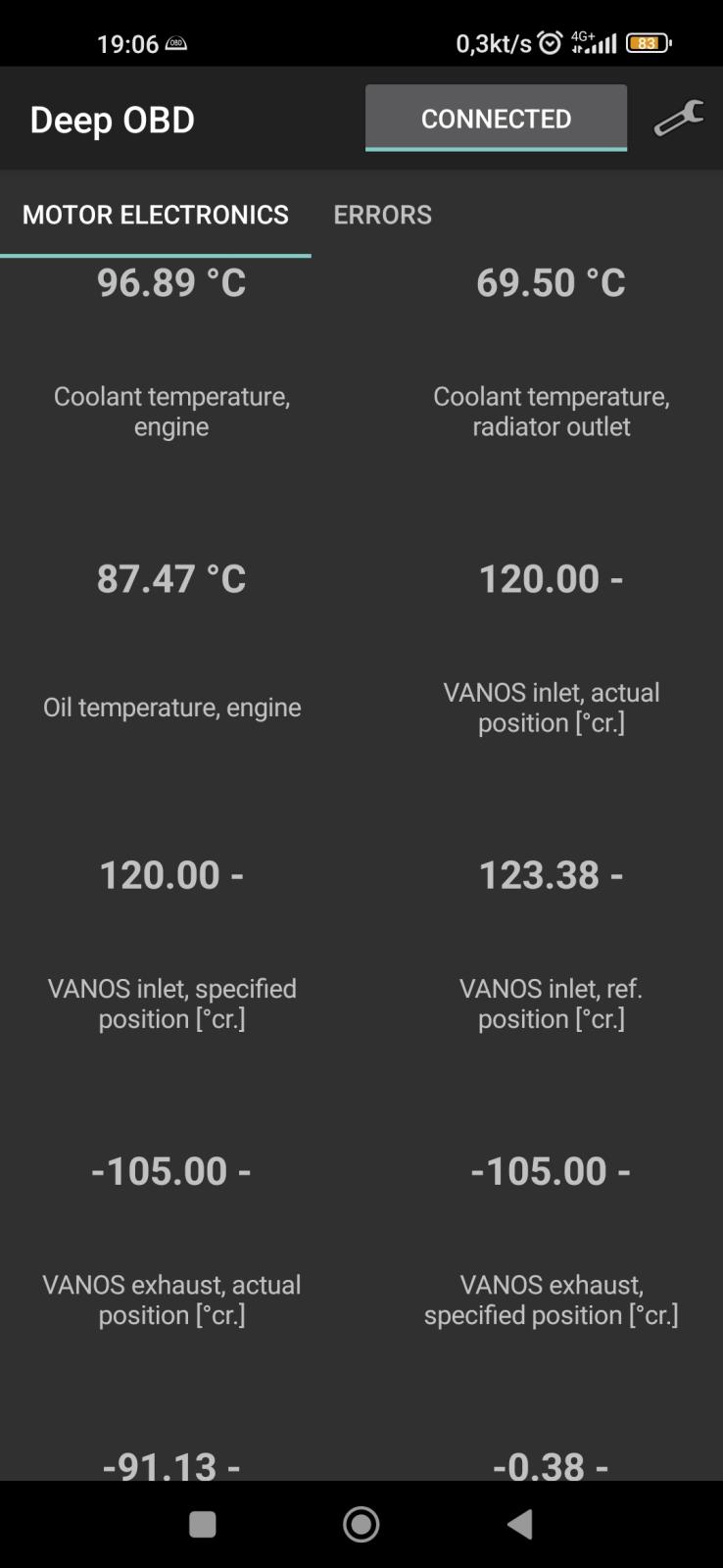Tap the Connected button to disconnect
Image resolution: width=723 pixels, height=1568 pixels.
click(x=496, y=118)
